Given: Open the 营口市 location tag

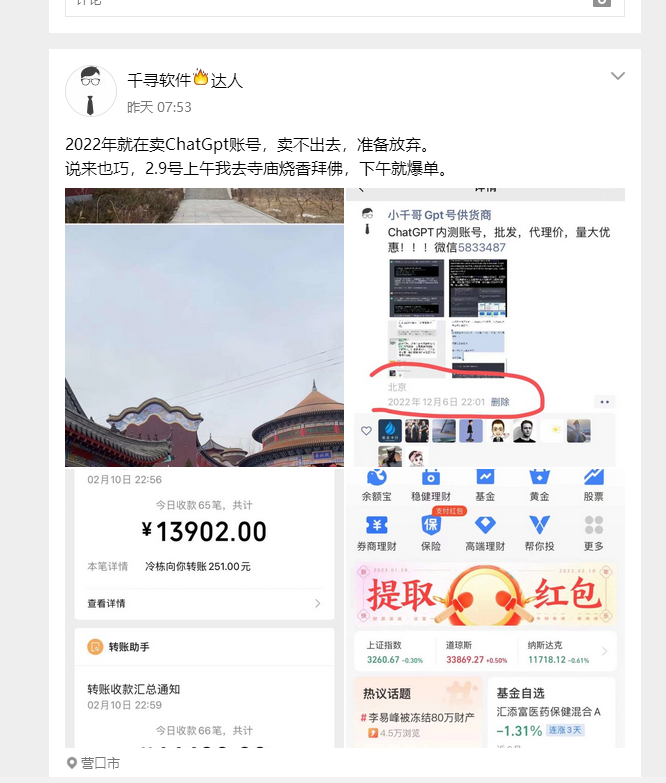Looking at the screenshot, I should point(100,764).
